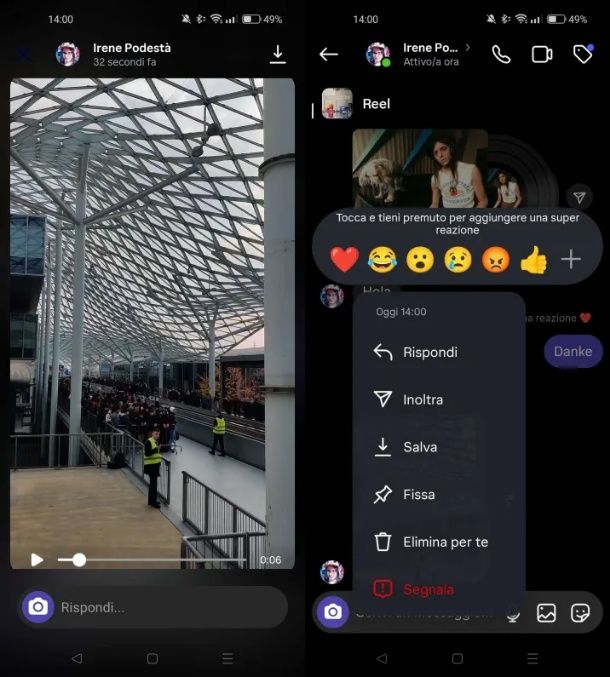This screenshot has width=610, height=677.
Task: Go back from the chat with Irene
Action: [328, 54]
